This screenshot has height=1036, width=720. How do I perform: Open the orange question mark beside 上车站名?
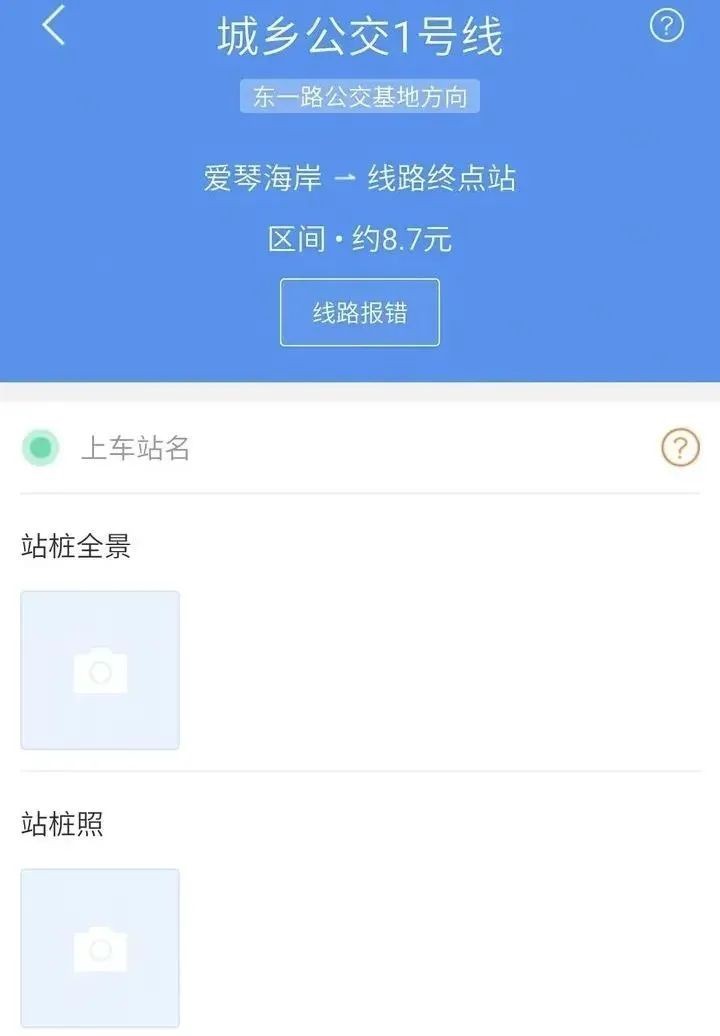[681, 449]
